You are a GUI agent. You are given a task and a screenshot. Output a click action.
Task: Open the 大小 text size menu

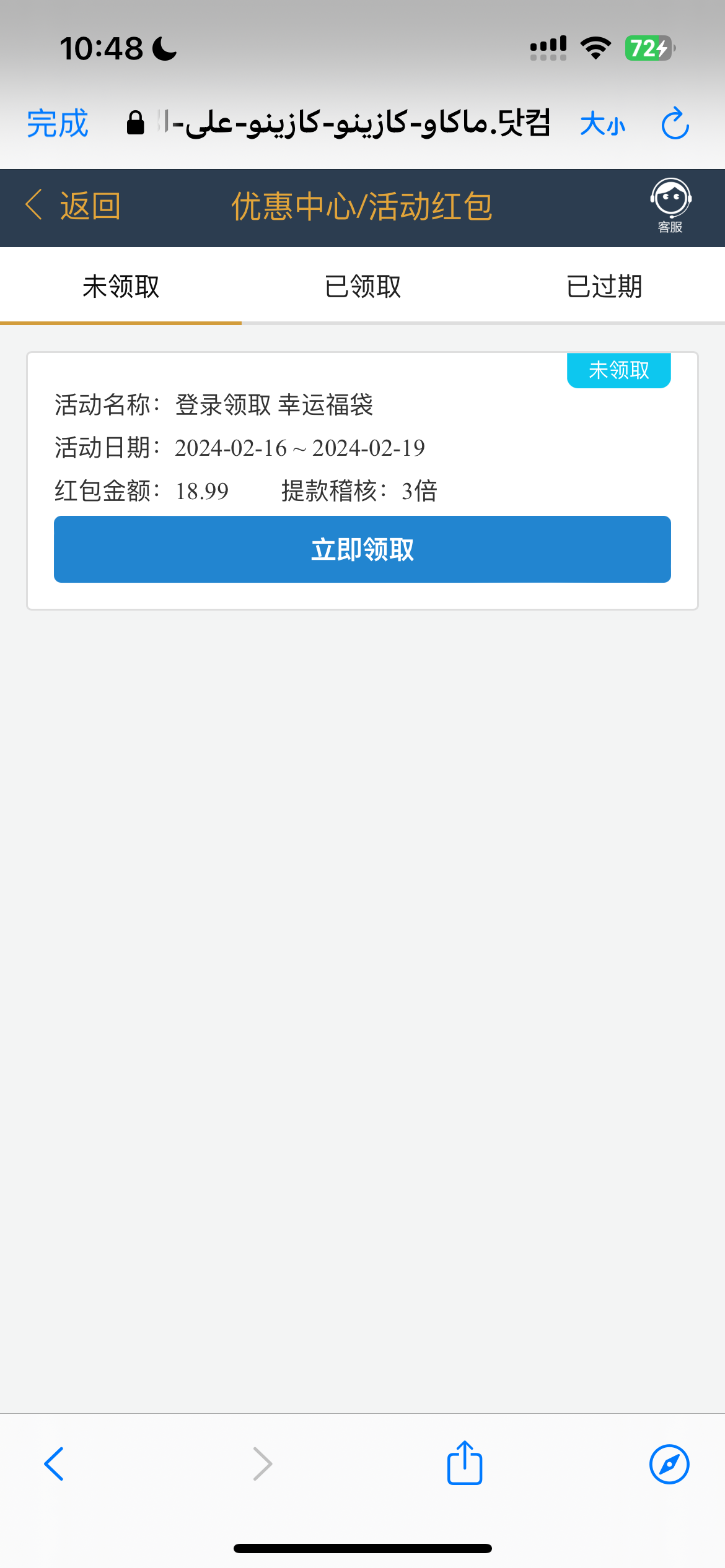[x=602, y=124]
